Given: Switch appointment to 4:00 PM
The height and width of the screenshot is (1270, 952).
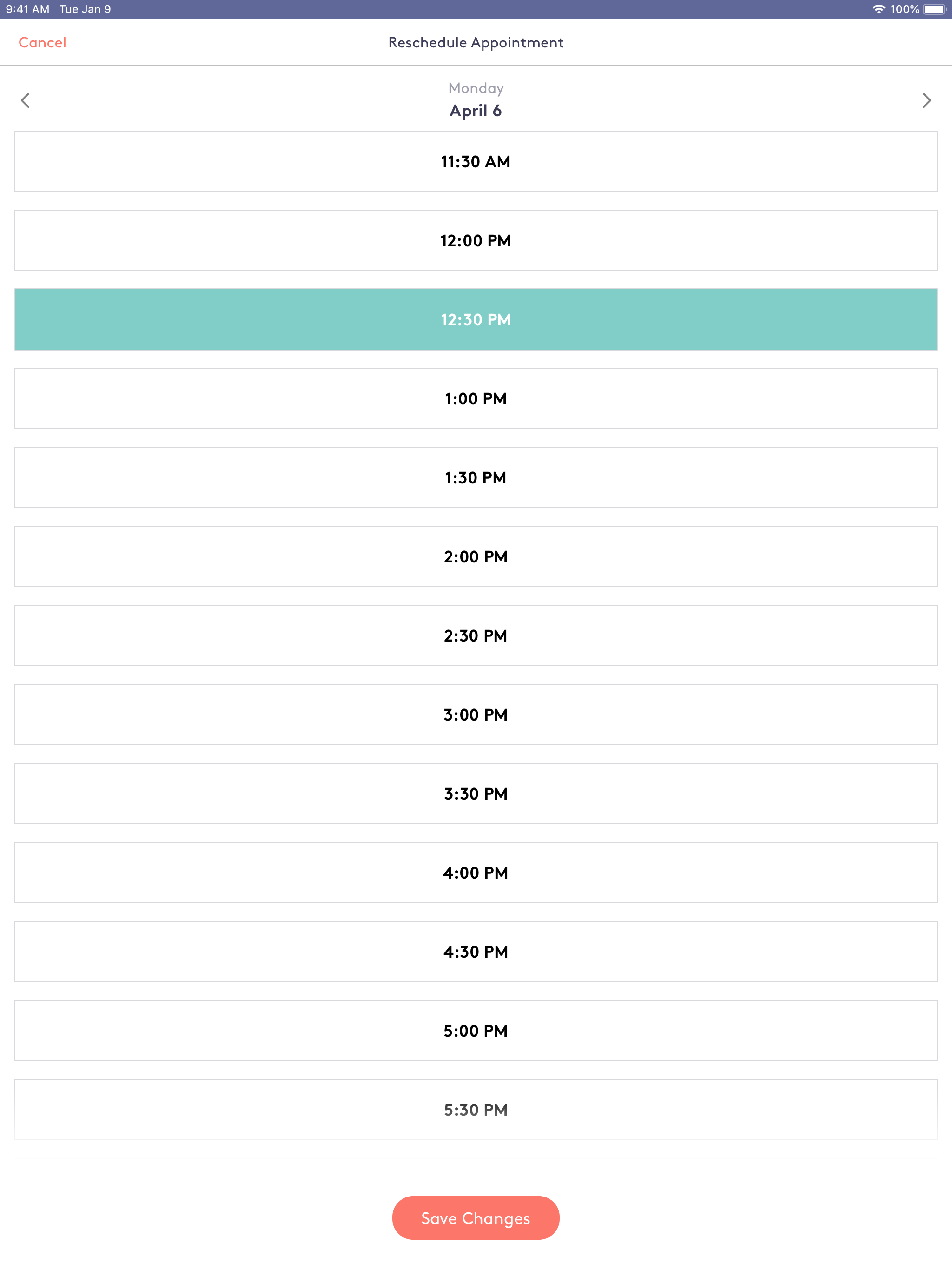Looking at the screenshot, I should [476, 872].
